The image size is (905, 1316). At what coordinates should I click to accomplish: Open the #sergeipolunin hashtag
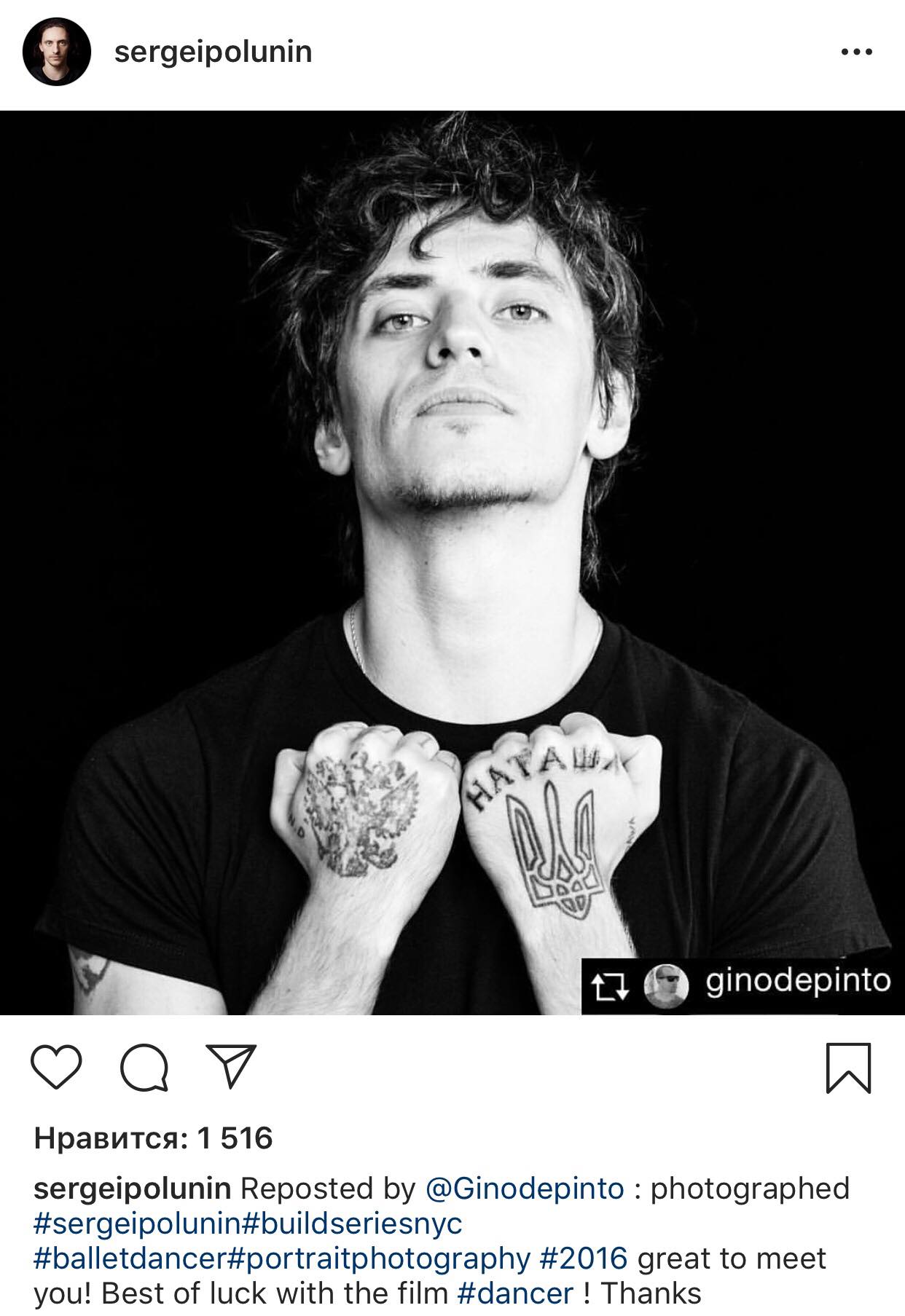point(136,1224)
